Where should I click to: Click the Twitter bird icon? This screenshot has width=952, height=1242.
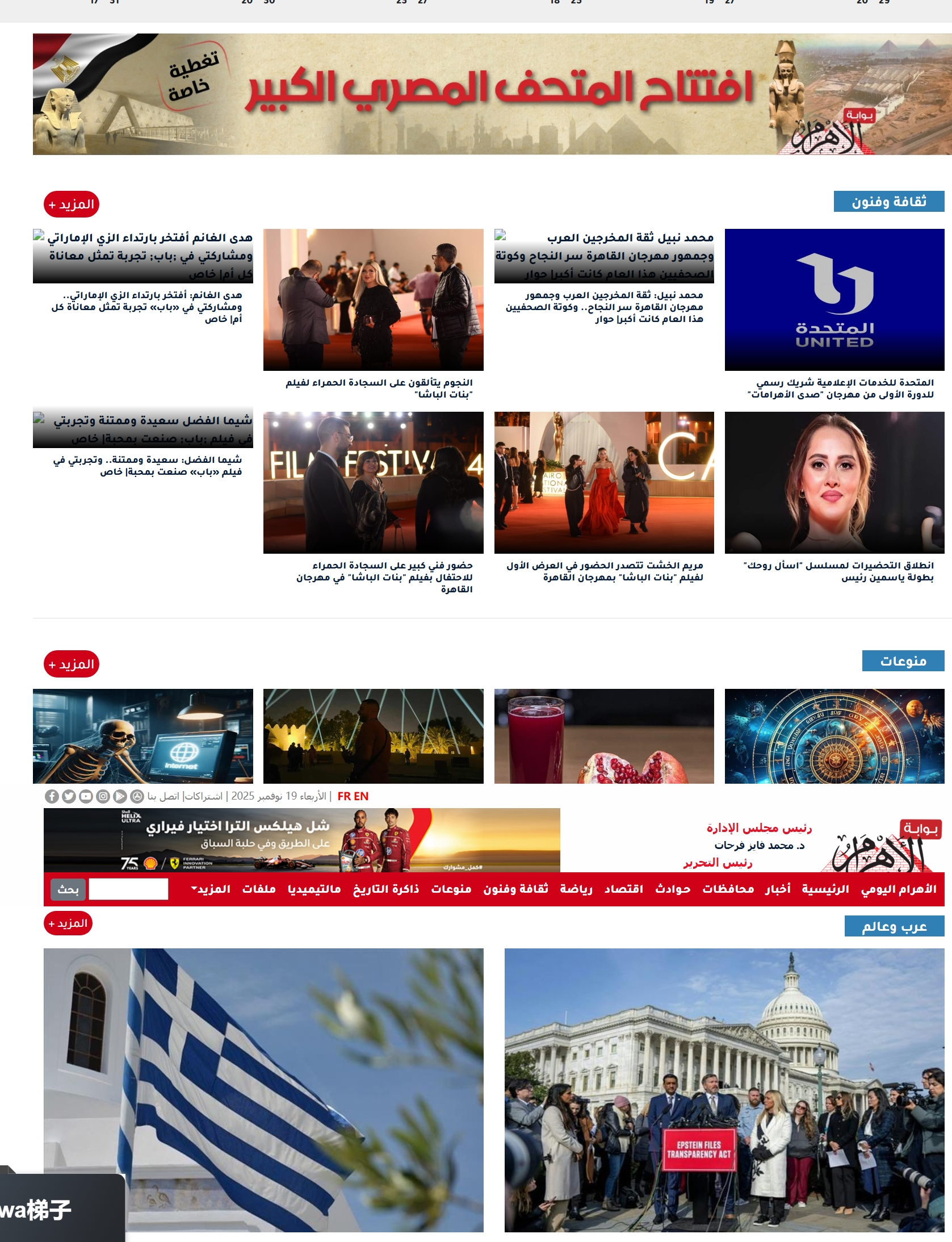pos(69,797)
